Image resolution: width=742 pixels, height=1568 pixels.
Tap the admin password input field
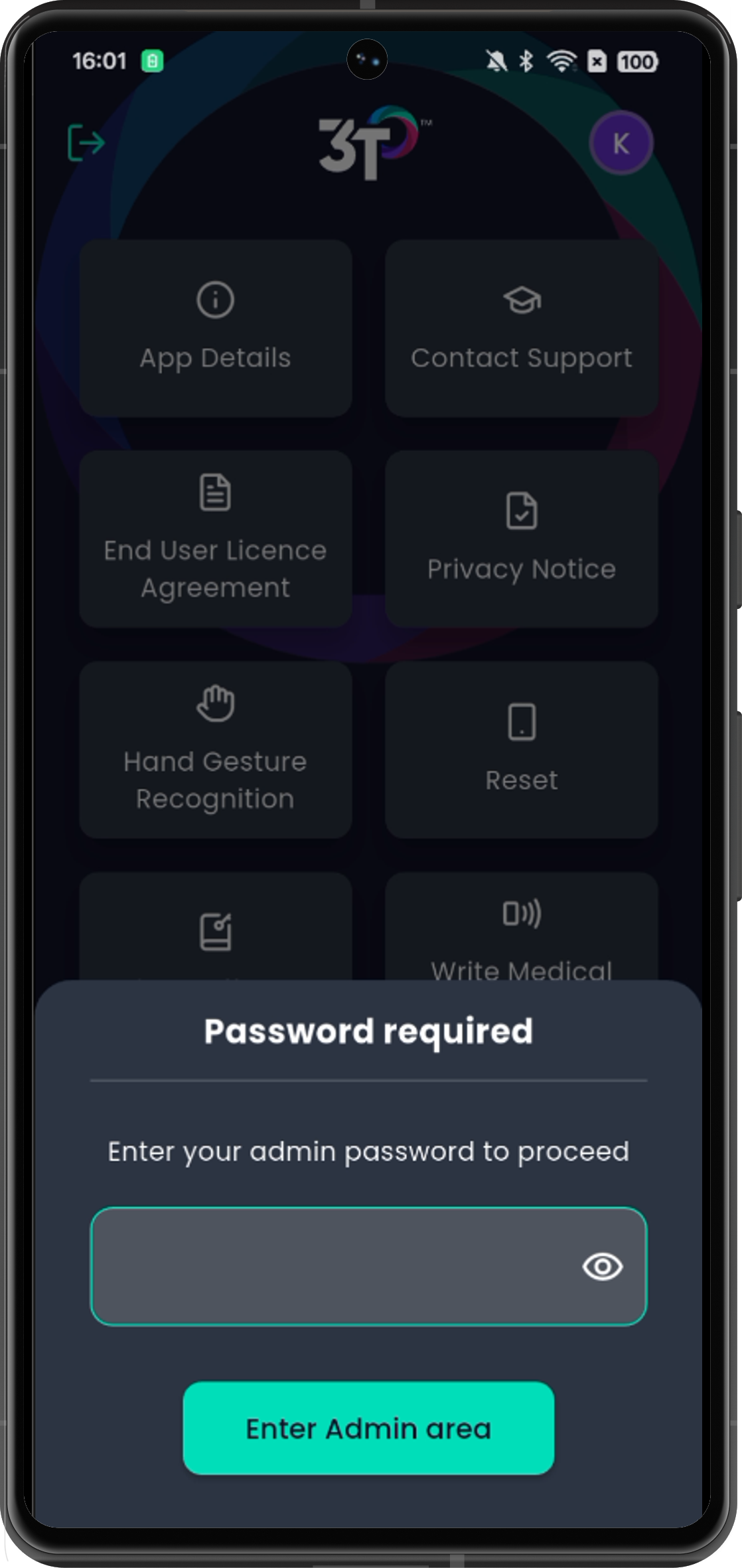(332, 1266)
